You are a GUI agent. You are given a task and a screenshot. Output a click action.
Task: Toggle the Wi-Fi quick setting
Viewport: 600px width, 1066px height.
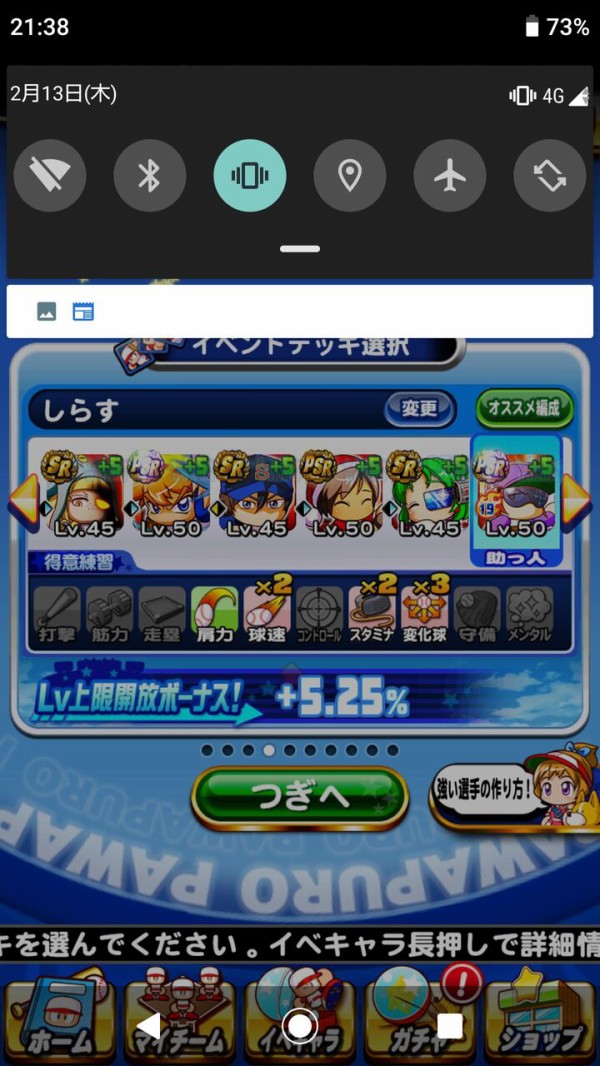tap(50, 176)
